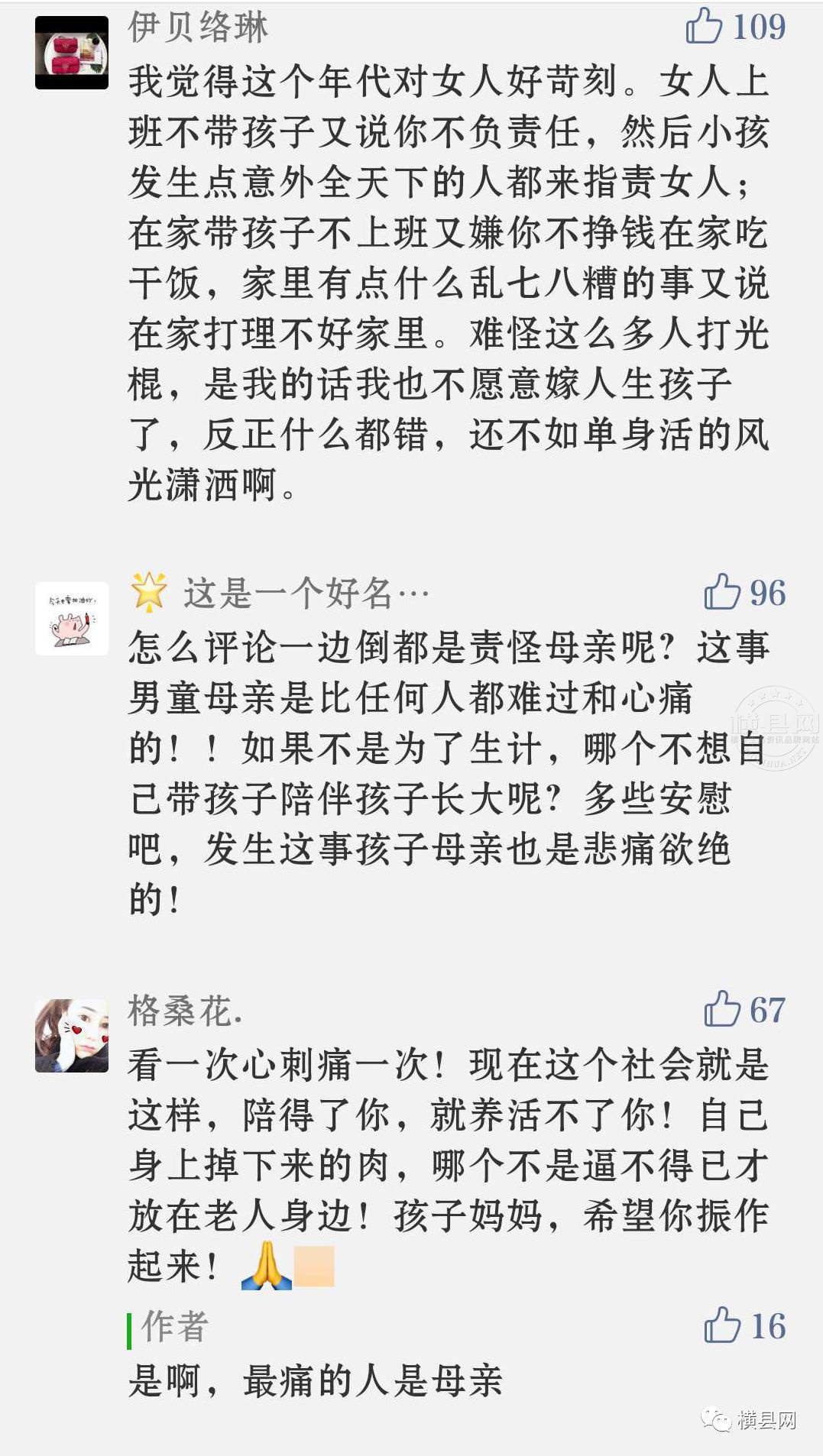Like the comment by 伊贝络琳
Screen dimensions: 823x1456
705,26
